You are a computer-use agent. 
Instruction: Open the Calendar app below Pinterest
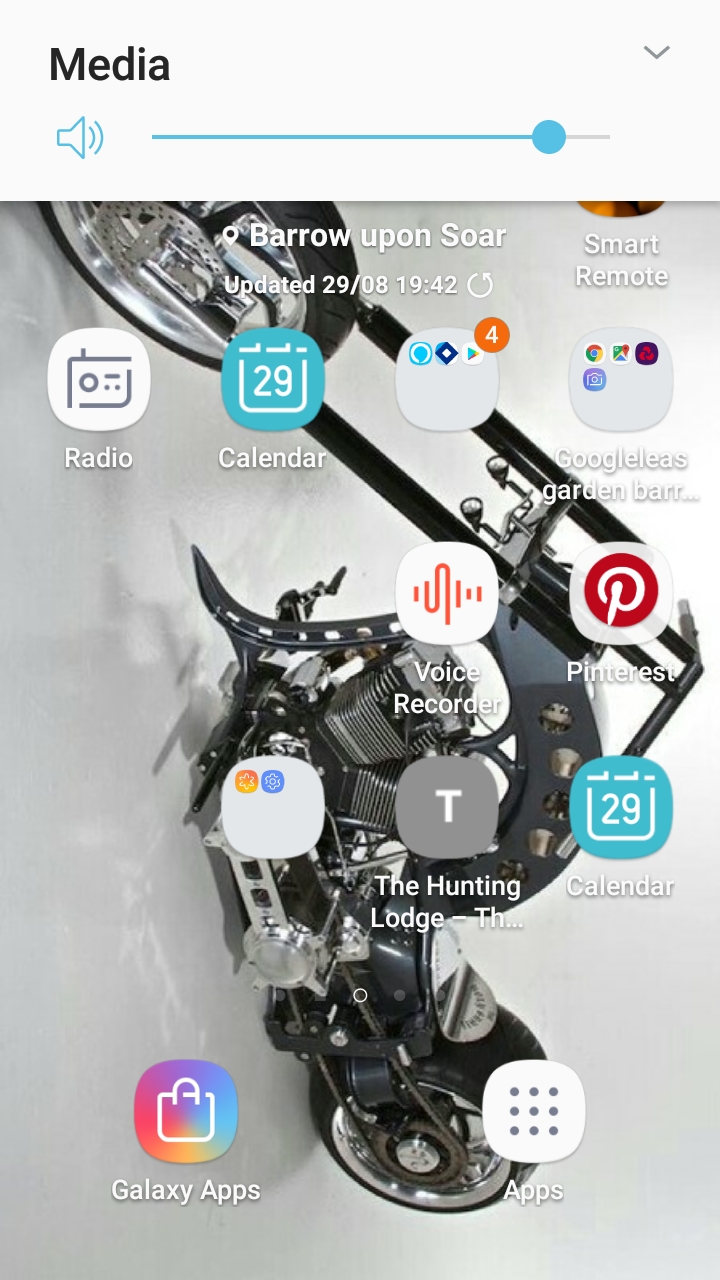(620, 808)
